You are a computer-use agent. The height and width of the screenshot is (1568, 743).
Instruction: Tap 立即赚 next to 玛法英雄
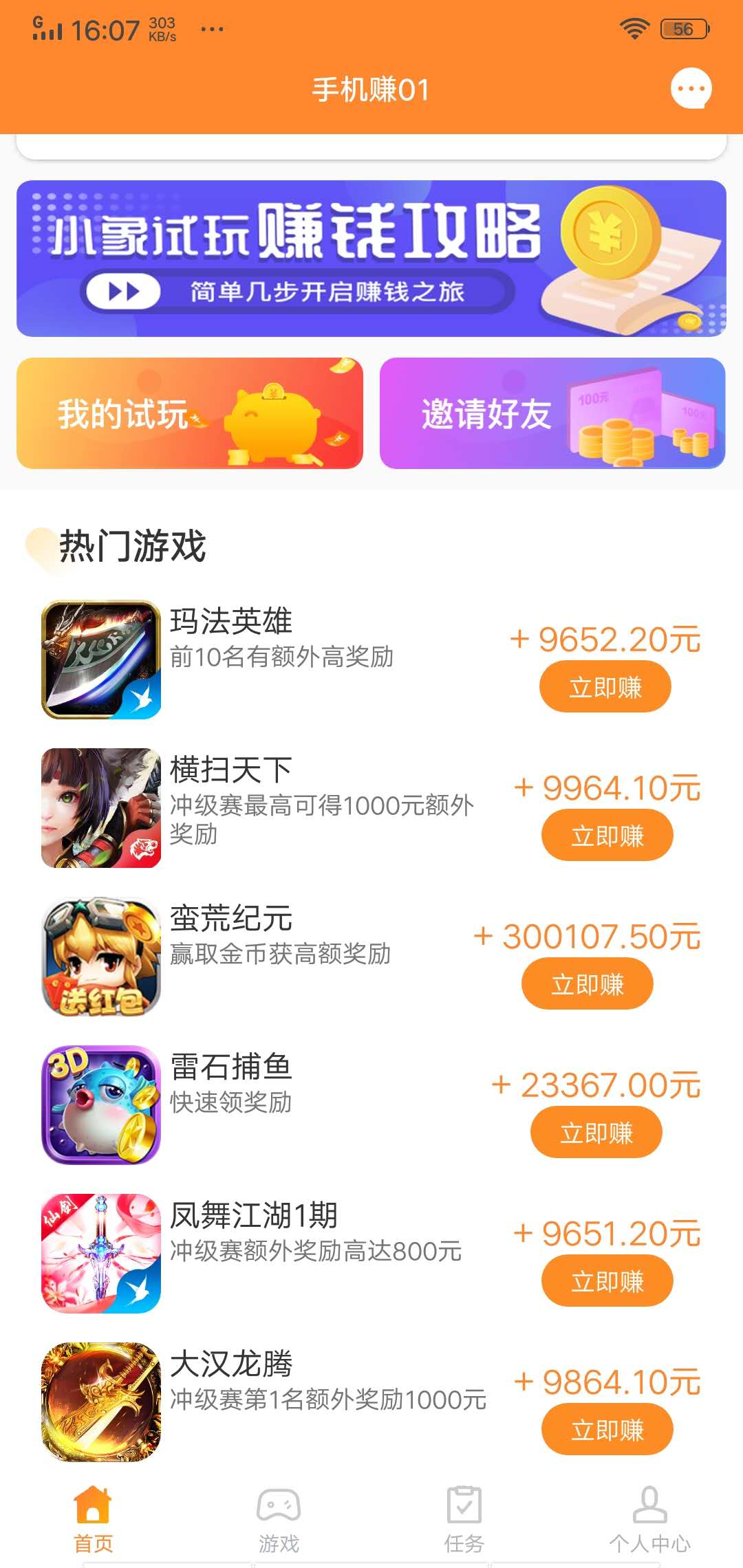pos(605,686)
